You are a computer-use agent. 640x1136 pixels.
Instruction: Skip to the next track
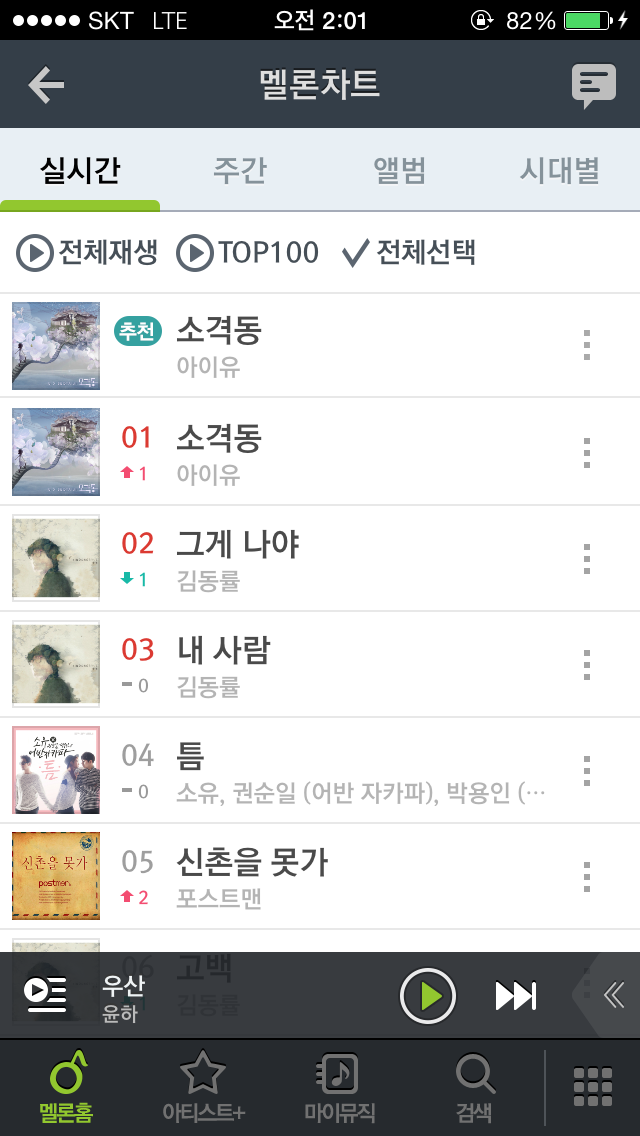tap(516, 996)
